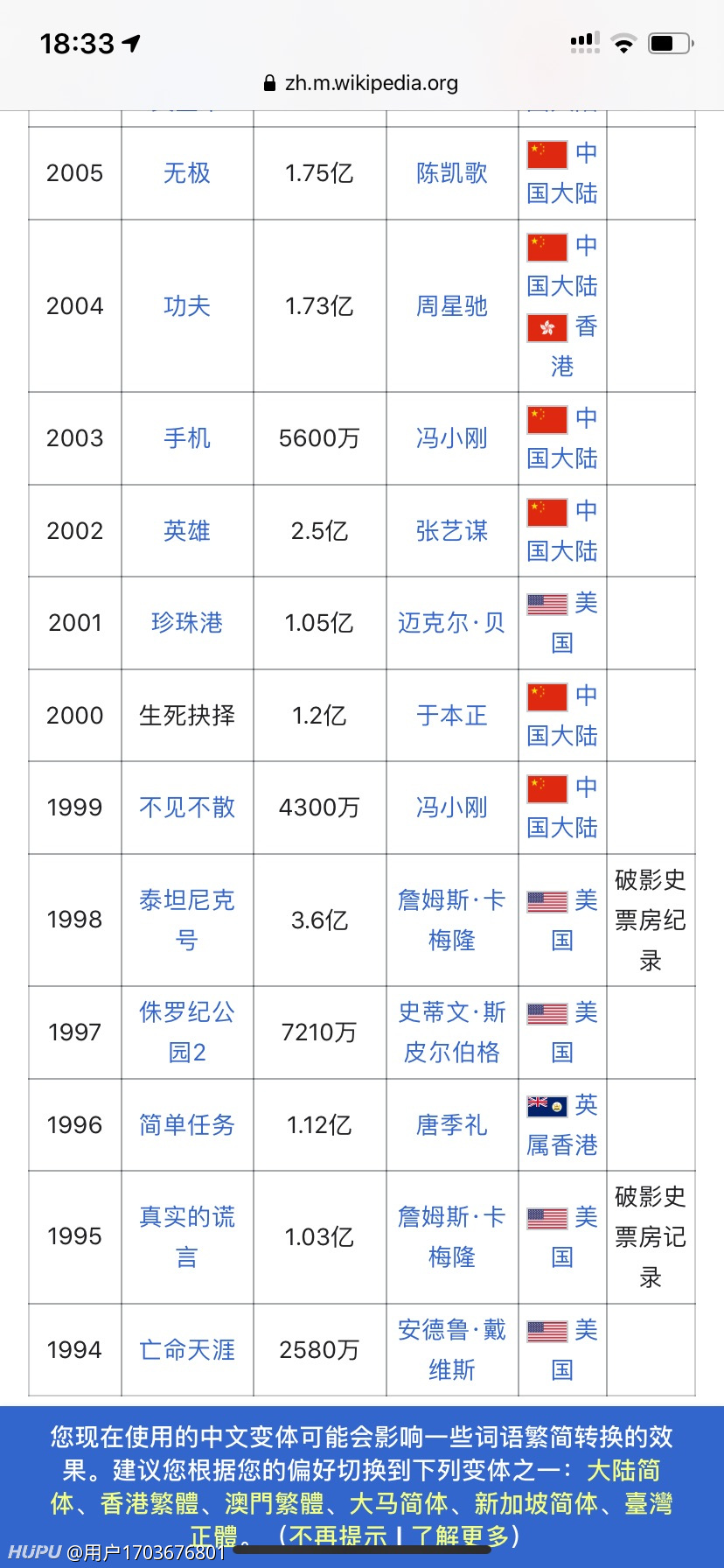Switch to the 香港繁體 variant

click(150, 1503)
